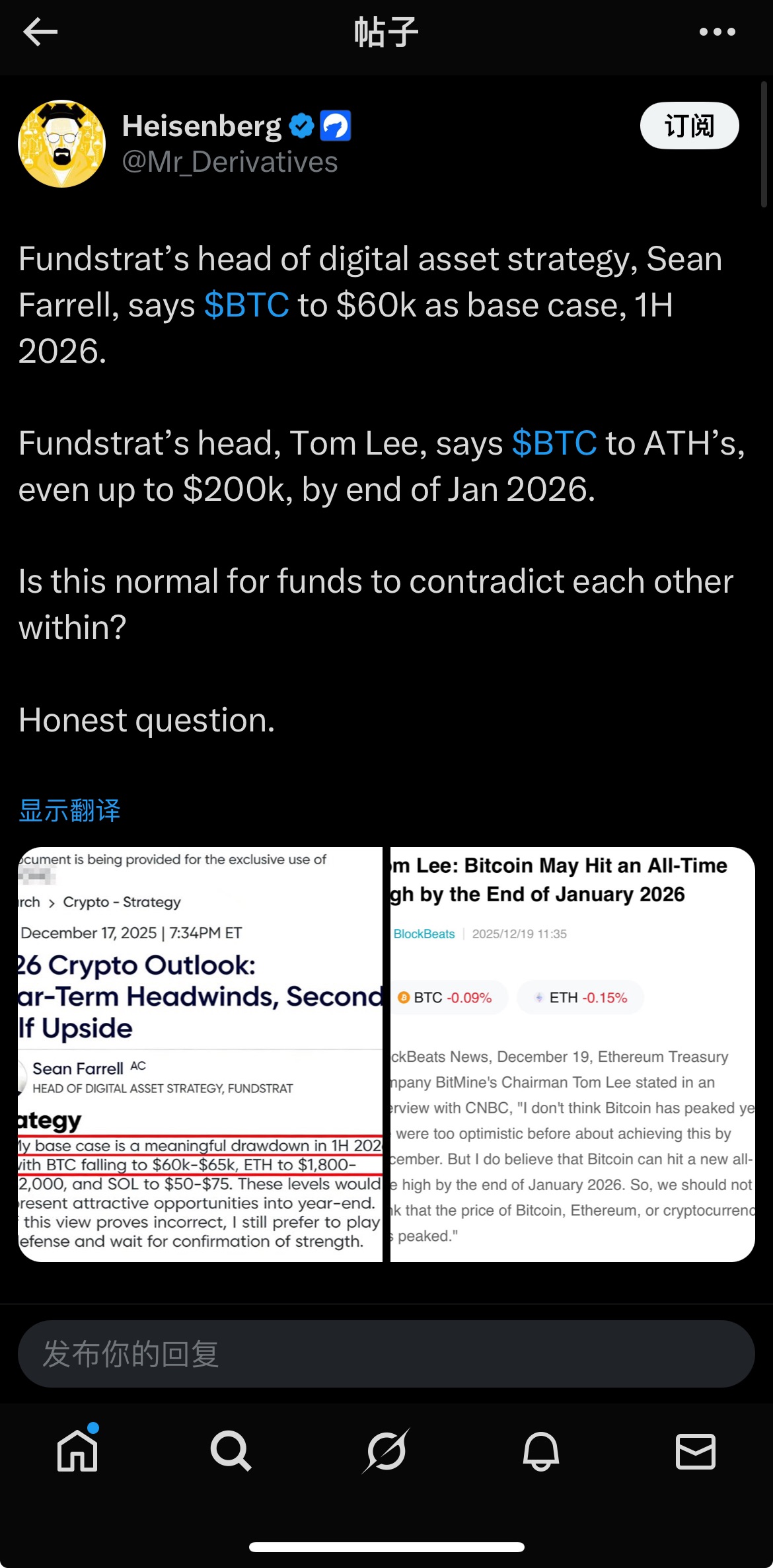Tap the 发布你的回复 reply field
Image resolution: width=773 pixels, height=1568 pixels.
[x=386, y=1353]
